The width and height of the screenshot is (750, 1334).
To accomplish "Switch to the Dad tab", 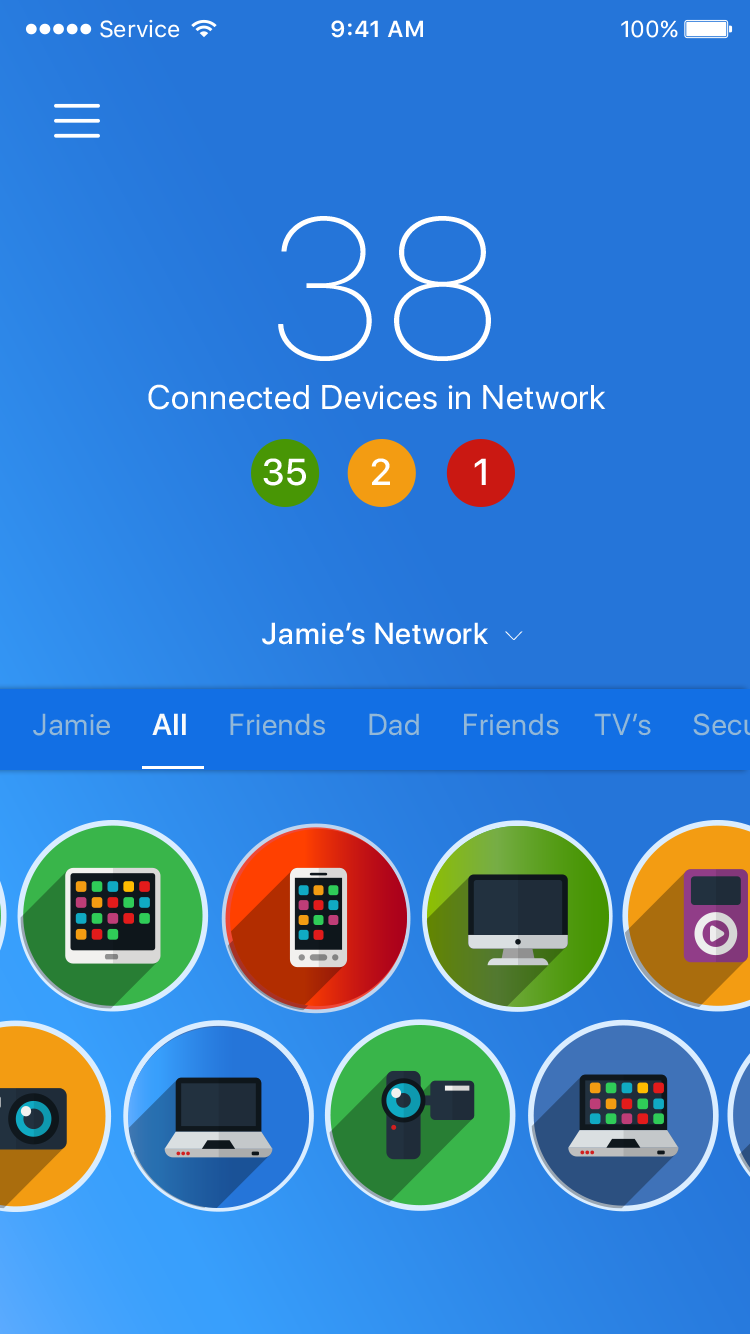I will (x=394, y=725).
